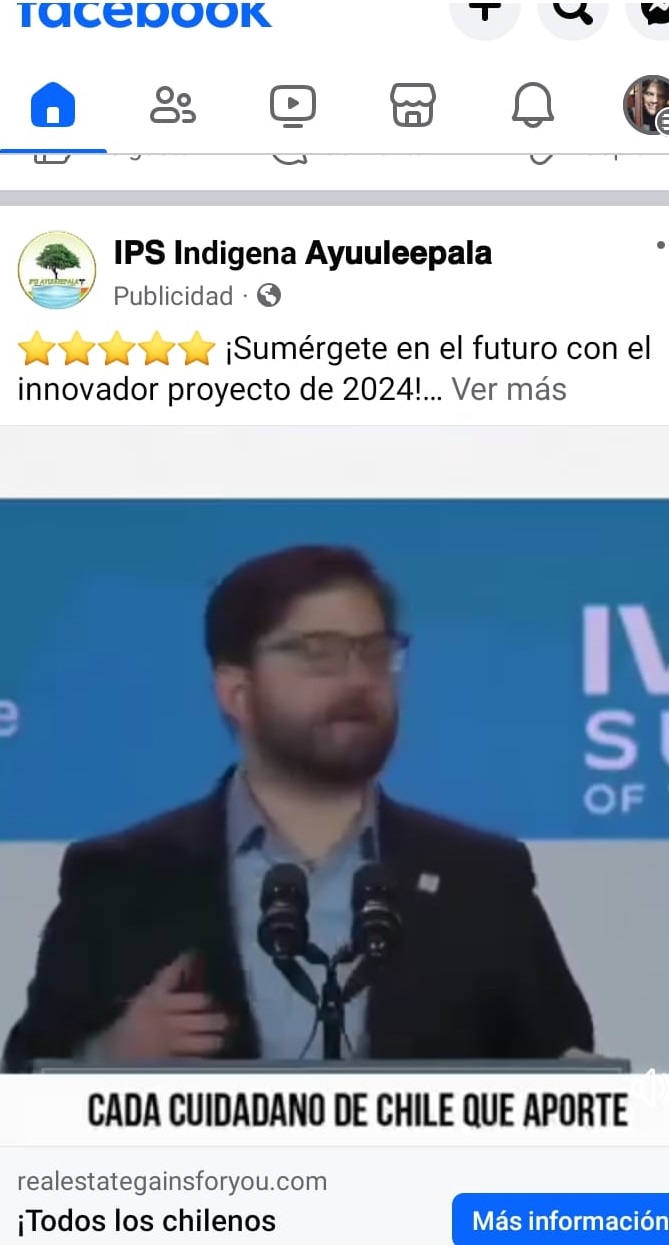This screenshot has width=669, height=1245.
Task: Open the post options menu
Action: [x=660, y=245]
